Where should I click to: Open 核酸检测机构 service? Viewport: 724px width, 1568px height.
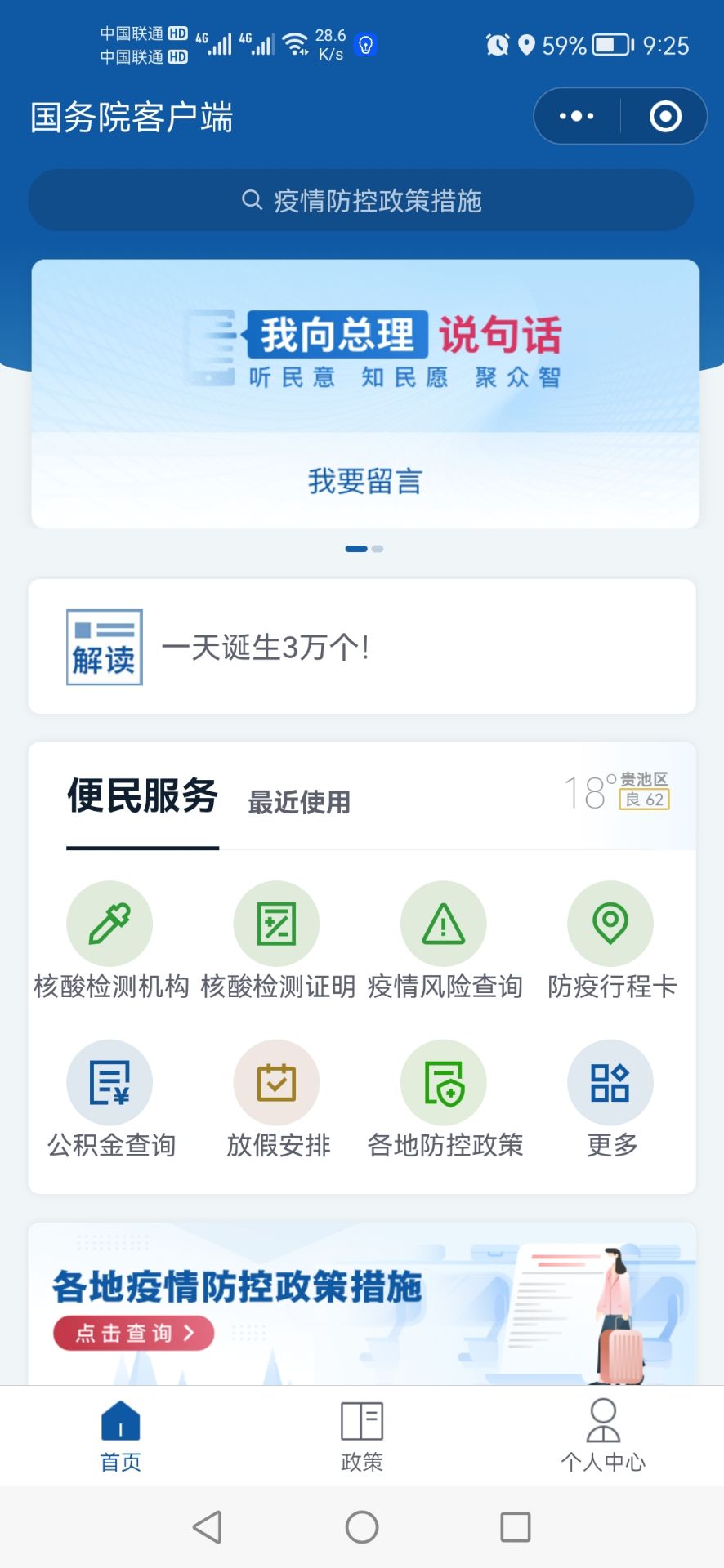coord(110,939)
